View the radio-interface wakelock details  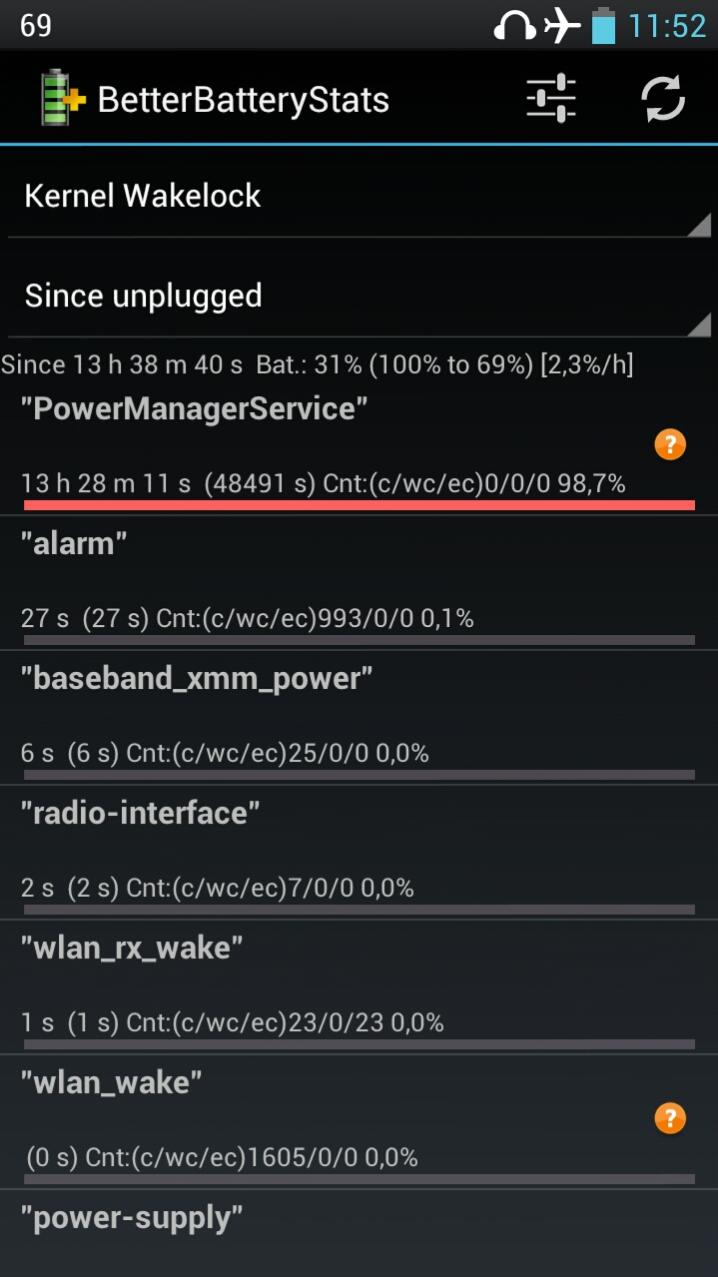pos(358,850)
